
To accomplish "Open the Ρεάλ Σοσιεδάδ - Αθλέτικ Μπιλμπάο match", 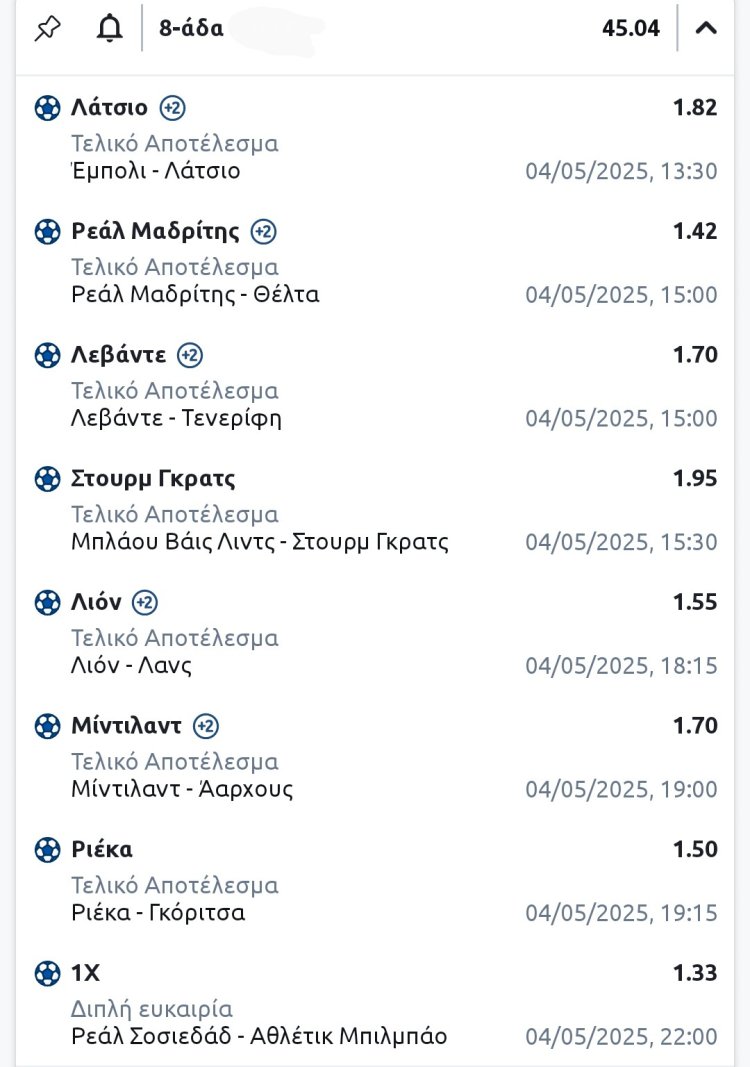I will (259, 1036).
